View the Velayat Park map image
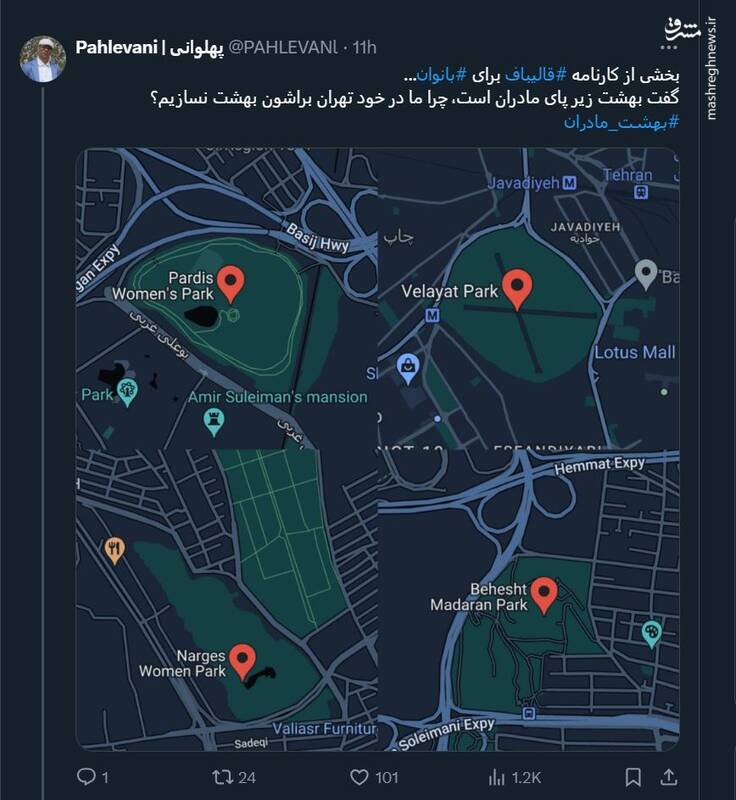This screenshot has width=736, height=800. coord(529,298)
